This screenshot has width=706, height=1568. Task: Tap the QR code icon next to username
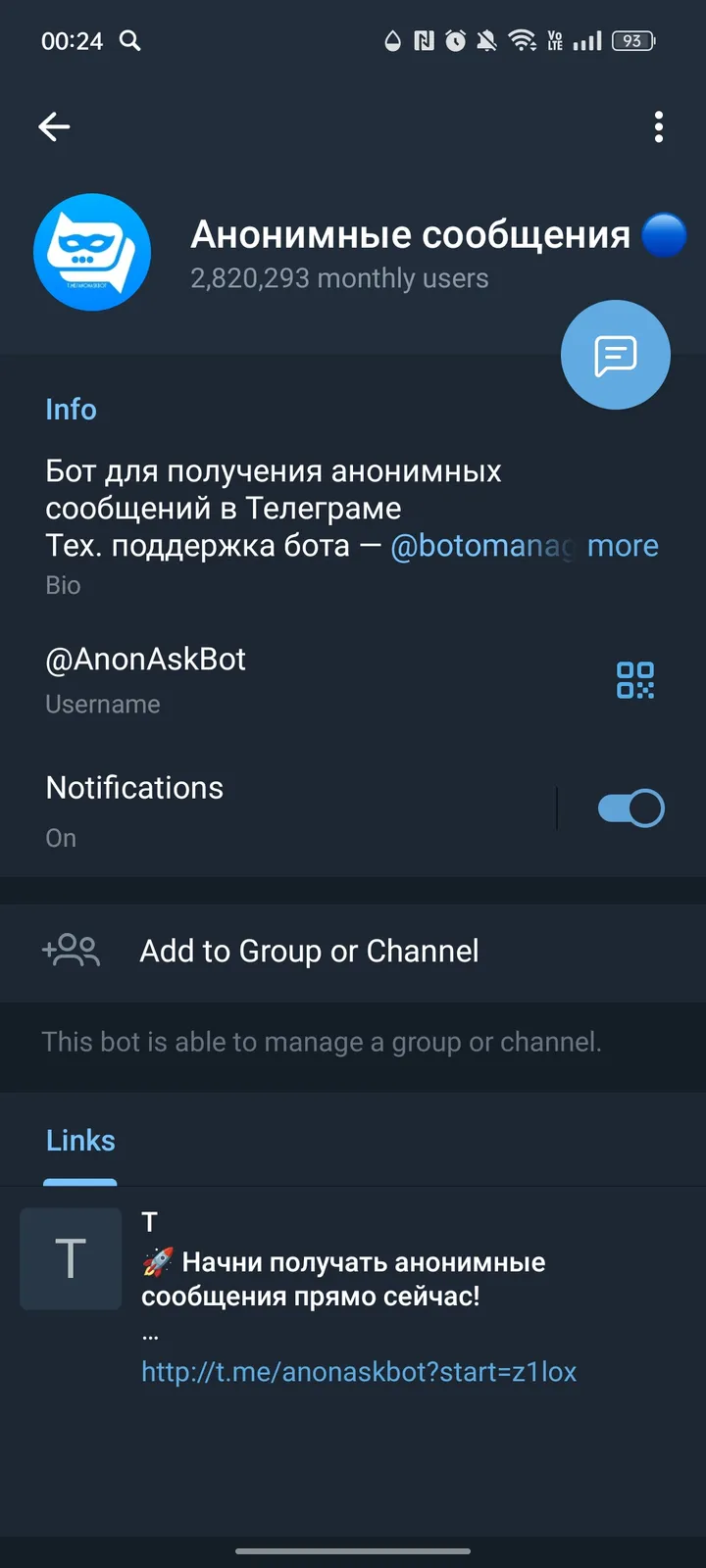tap(634, 679)
